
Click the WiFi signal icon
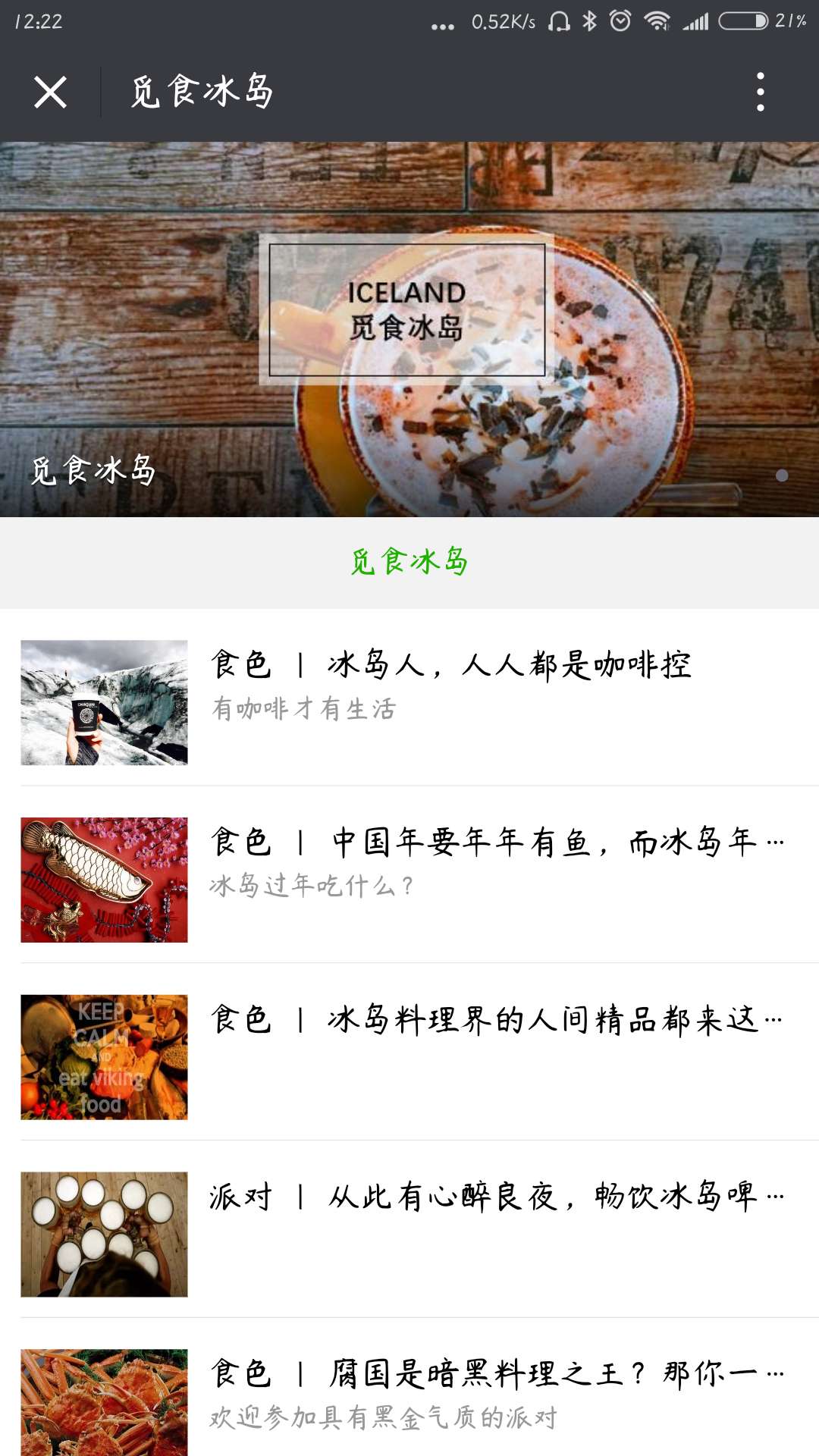pyautogui.click(x=657, y=20)
